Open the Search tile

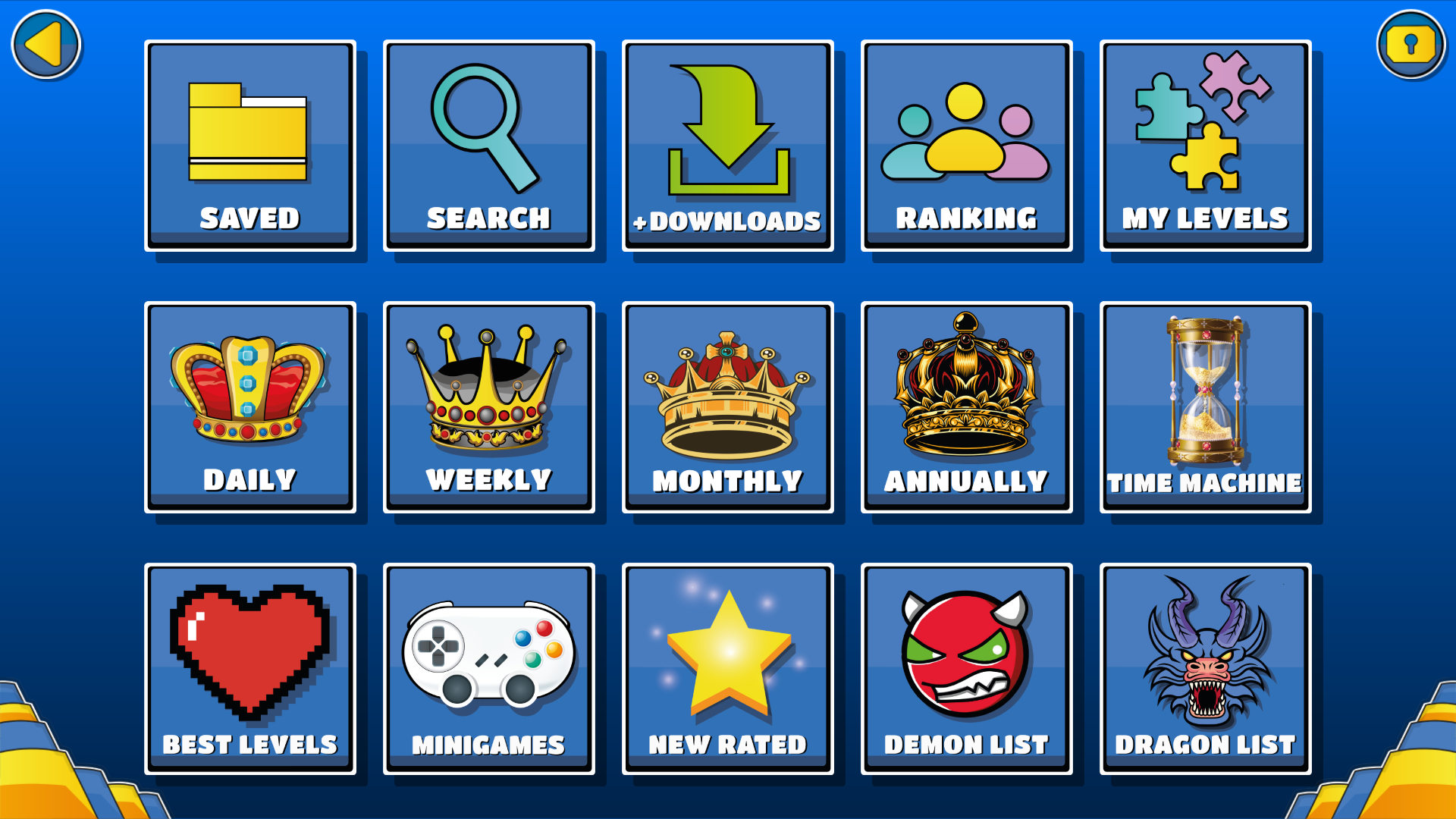pos(489,146)
